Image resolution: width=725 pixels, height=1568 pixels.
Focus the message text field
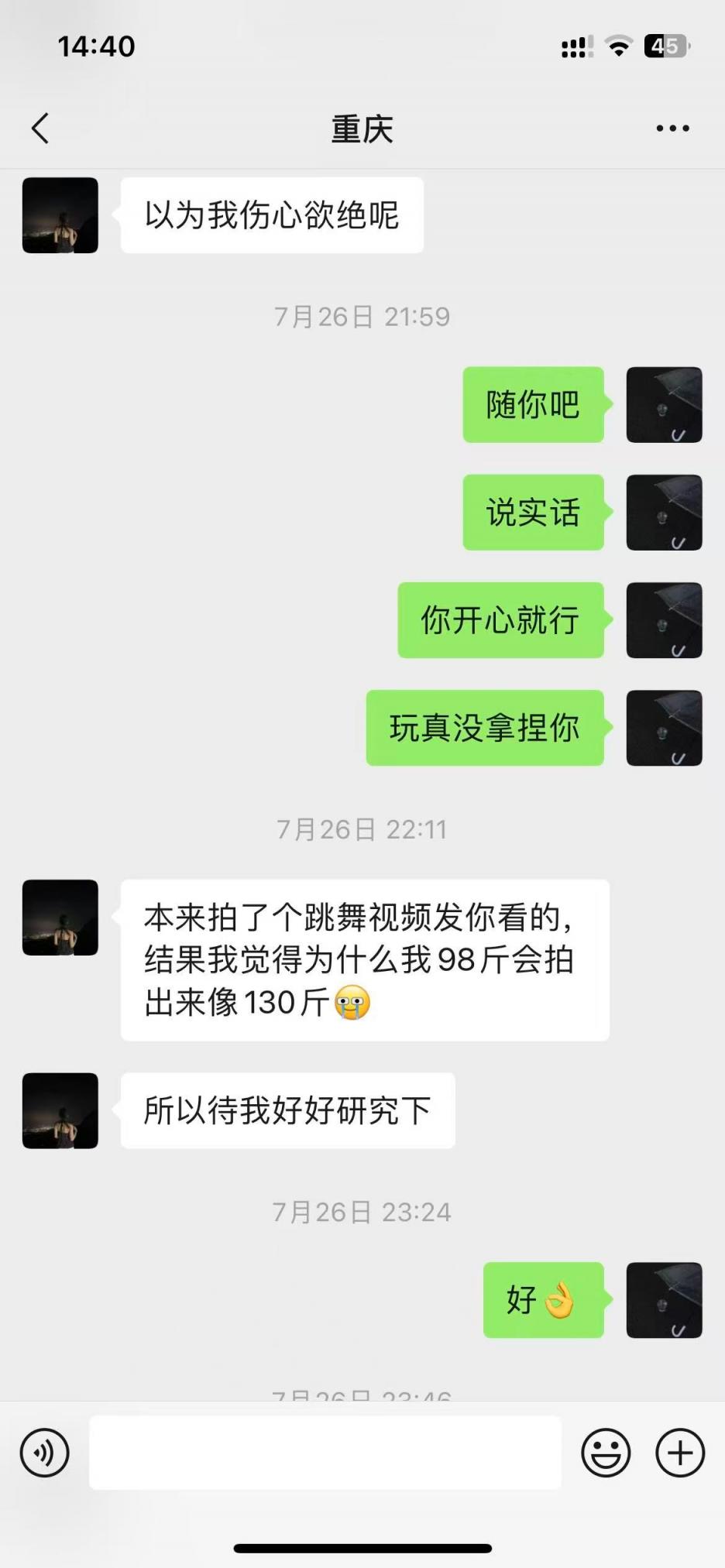[325, 1453]
